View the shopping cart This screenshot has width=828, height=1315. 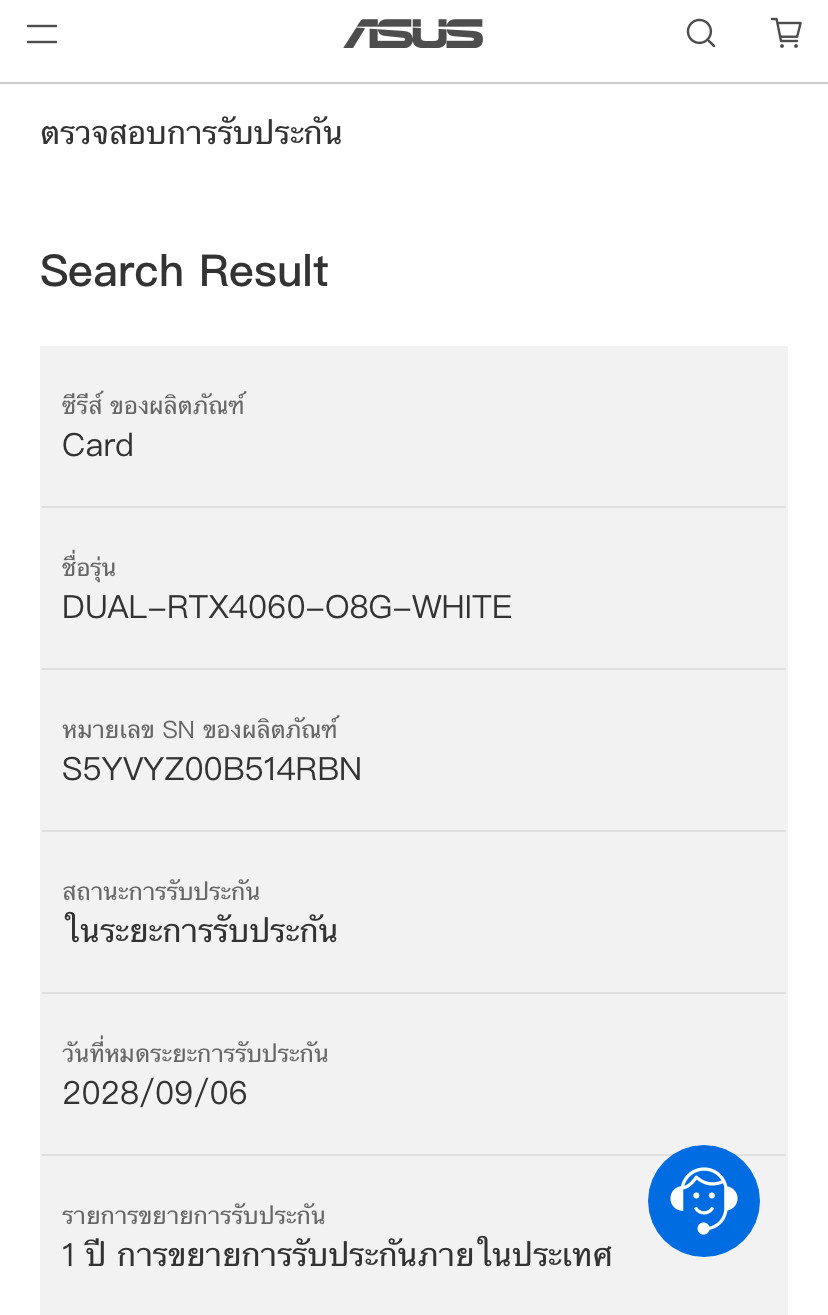click(787, 33)
